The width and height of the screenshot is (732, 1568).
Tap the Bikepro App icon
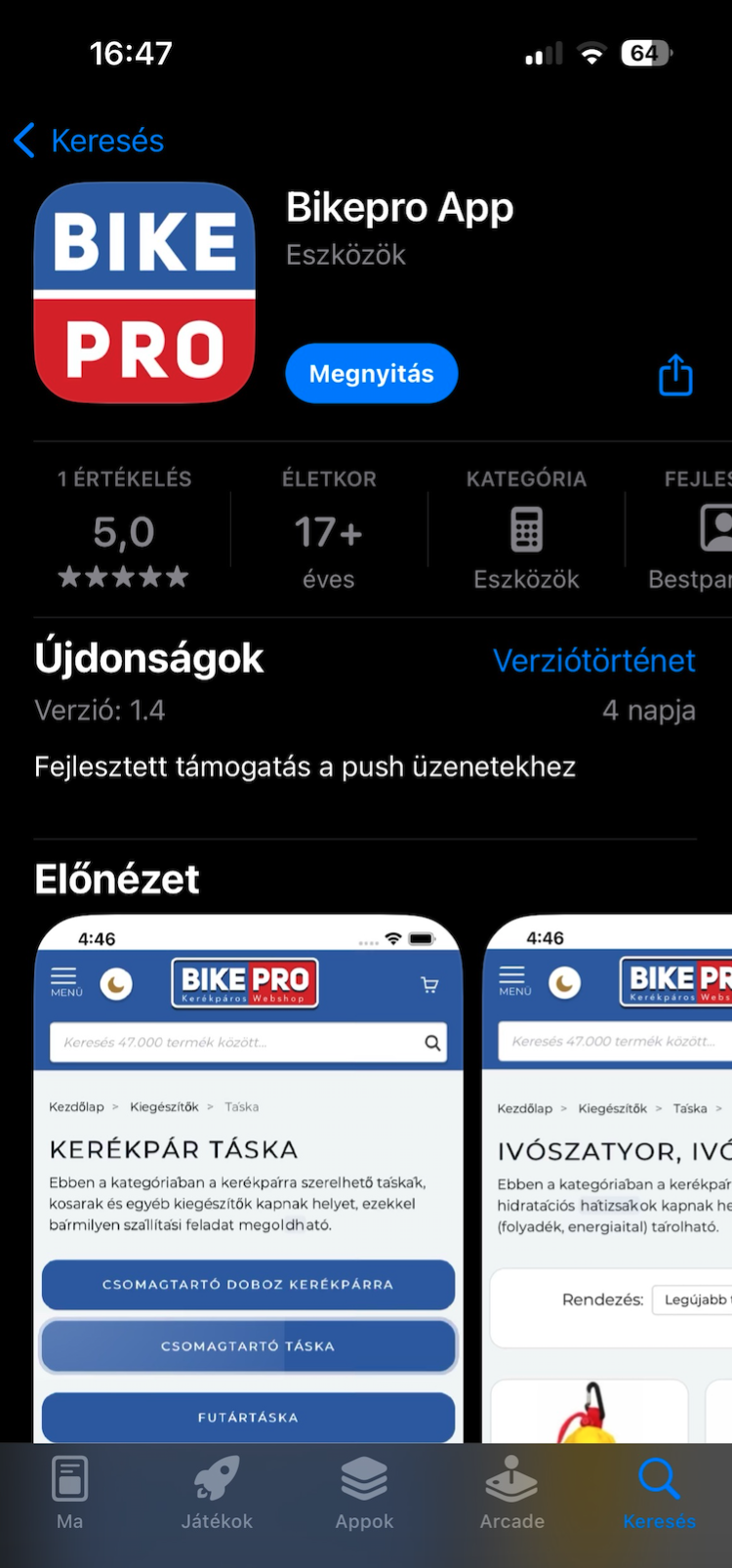coord(143,293)
